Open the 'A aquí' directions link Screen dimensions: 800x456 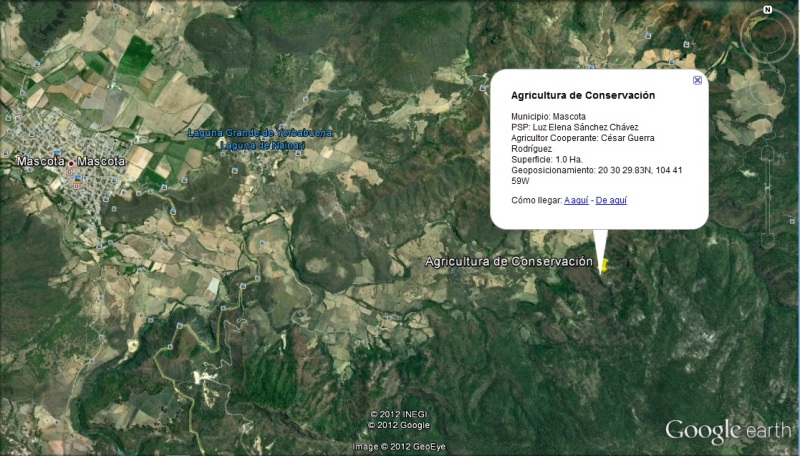(x=575, y=200)
